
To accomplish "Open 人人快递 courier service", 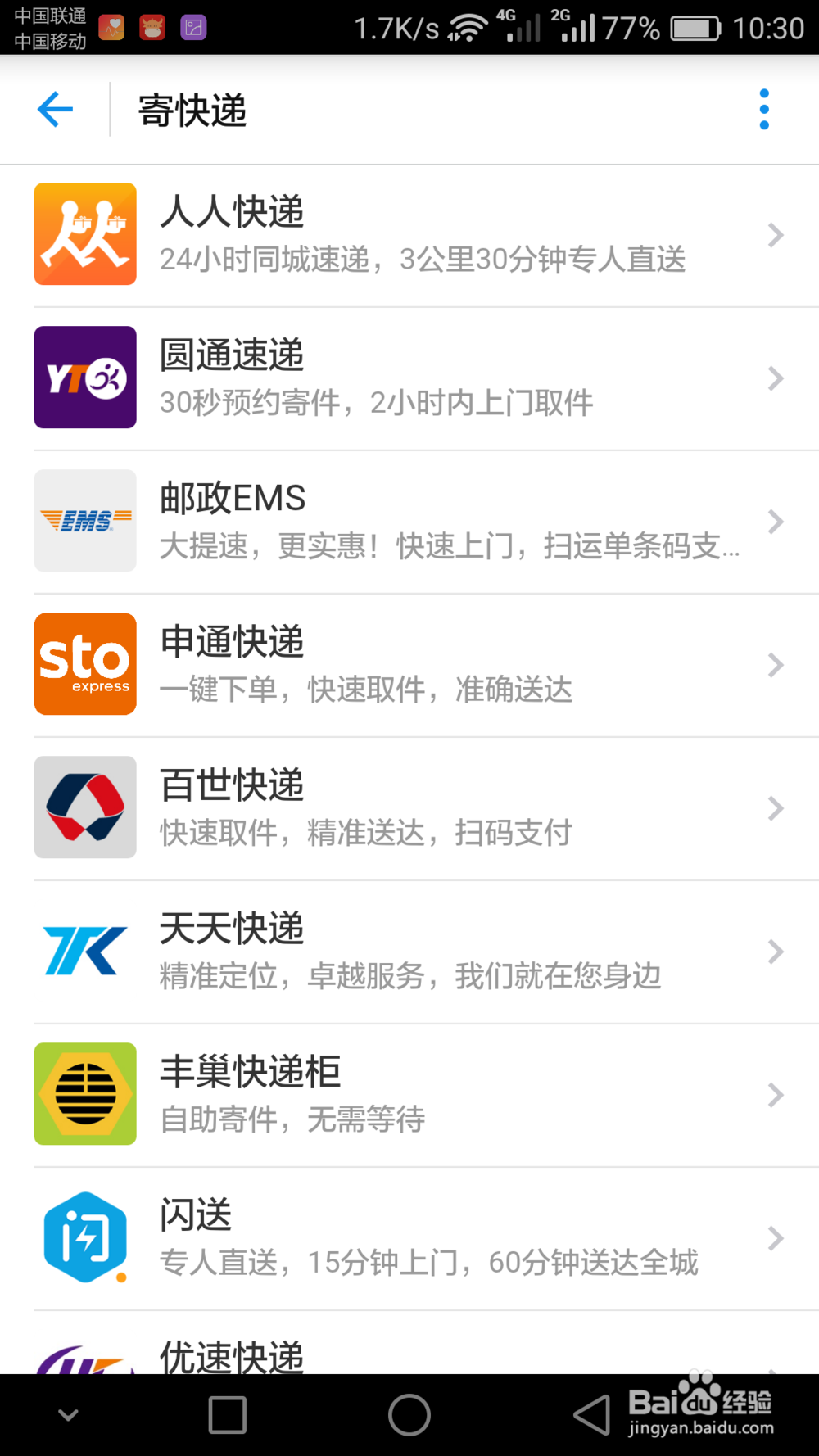I will click(x=409, y=235).
